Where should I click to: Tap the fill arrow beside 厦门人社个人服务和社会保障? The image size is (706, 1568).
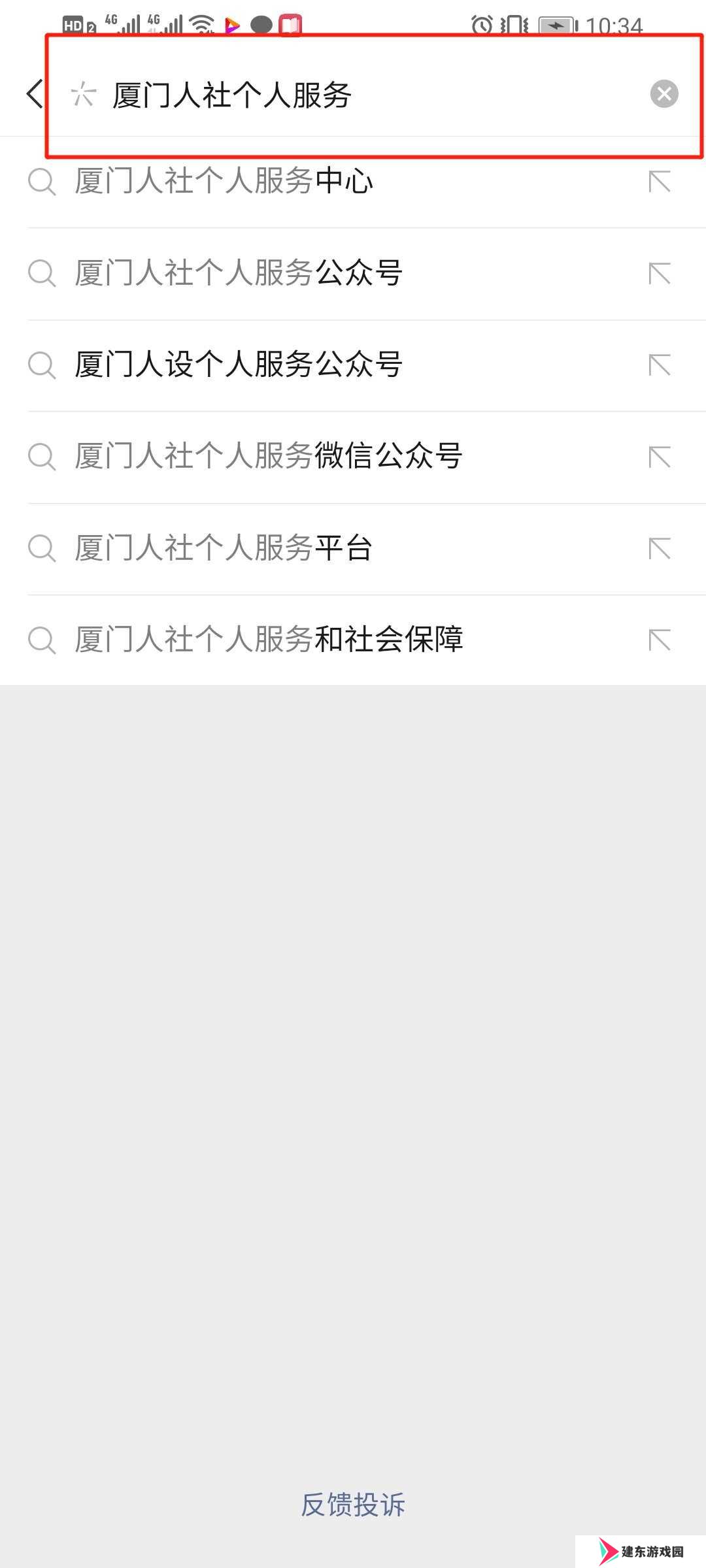coord(660,640)
